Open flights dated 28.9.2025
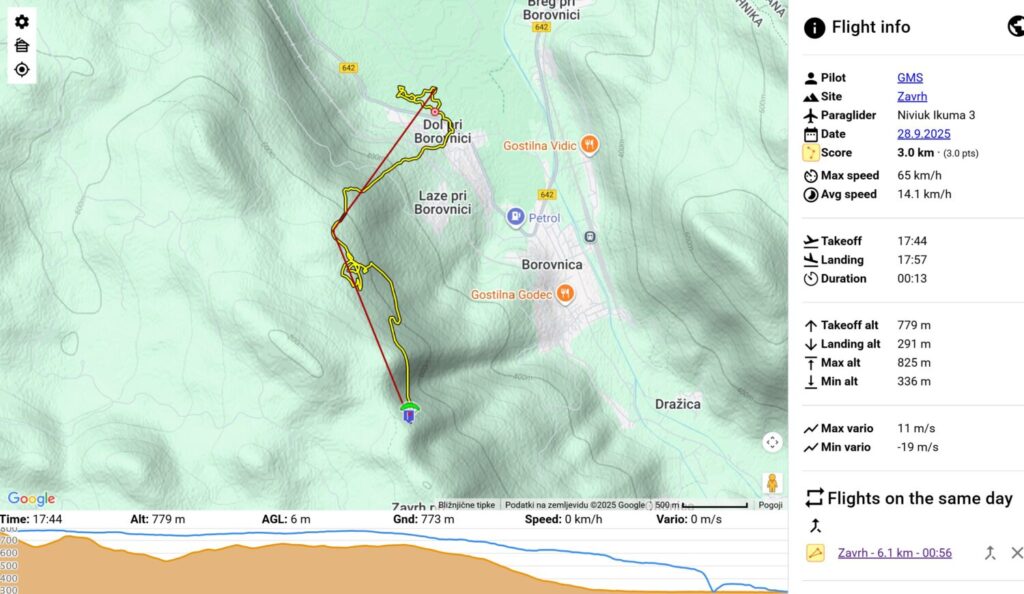Viewport: 1024px width, 594px height. point(923,134)
